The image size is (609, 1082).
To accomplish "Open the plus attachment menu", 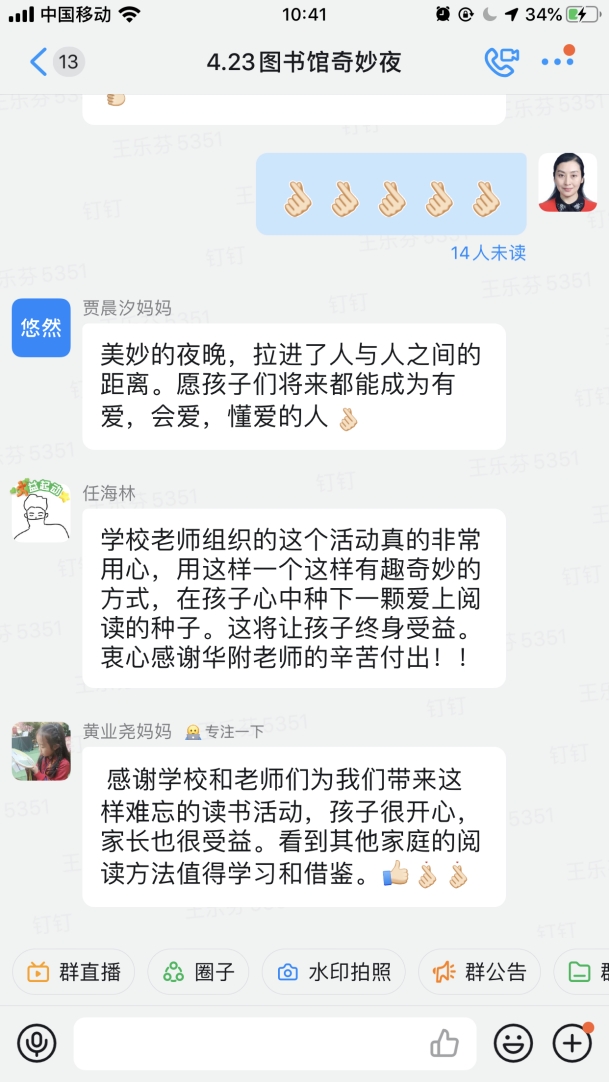I will click(x=572, y=1045).
